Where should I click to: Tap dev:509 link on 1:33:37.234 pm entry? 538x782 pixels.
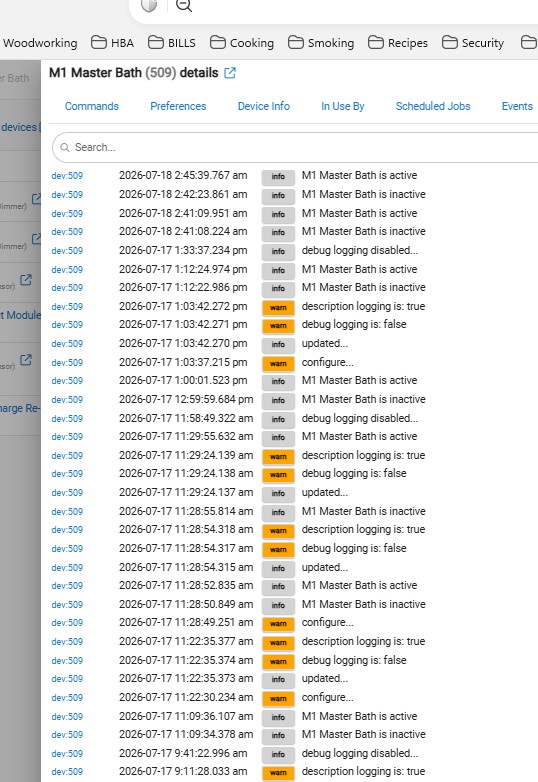point(67,250)
